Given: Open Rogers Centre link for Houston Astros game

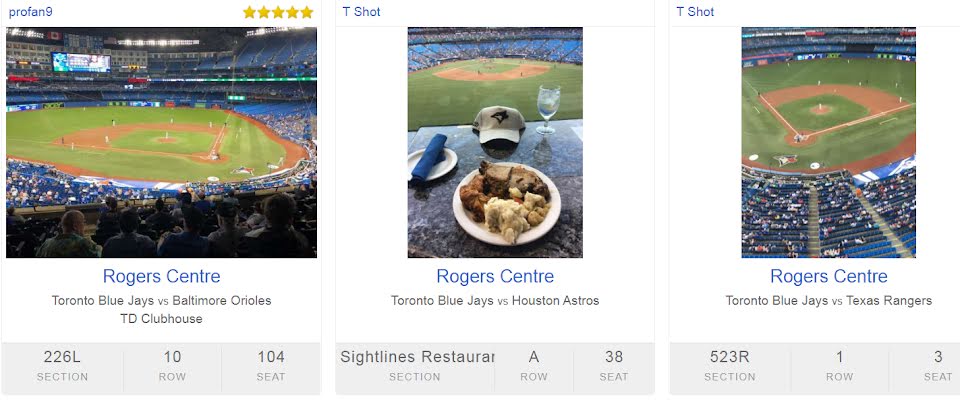Looking at the screenshot, I should coord(495,276).
